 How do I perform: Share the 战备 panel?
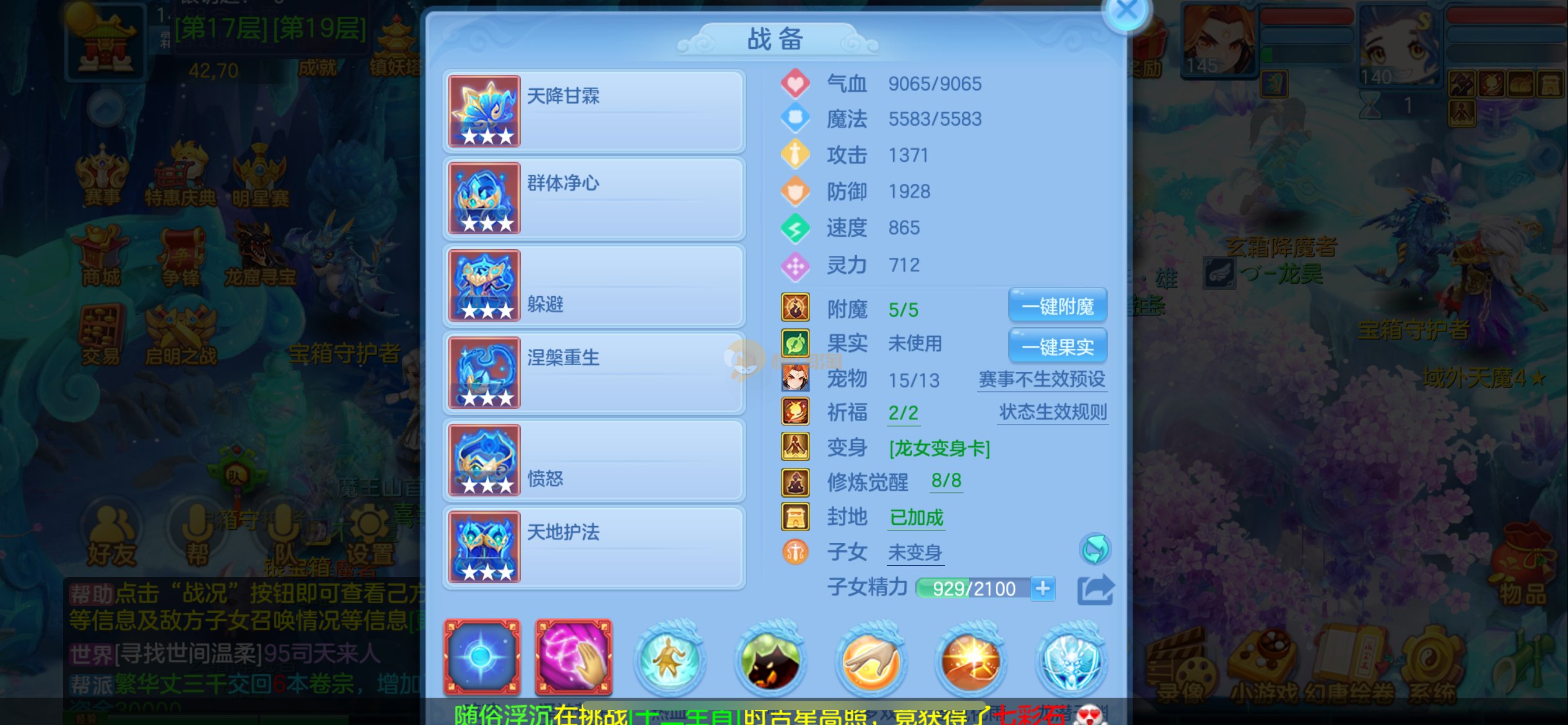pos(1095,589)
